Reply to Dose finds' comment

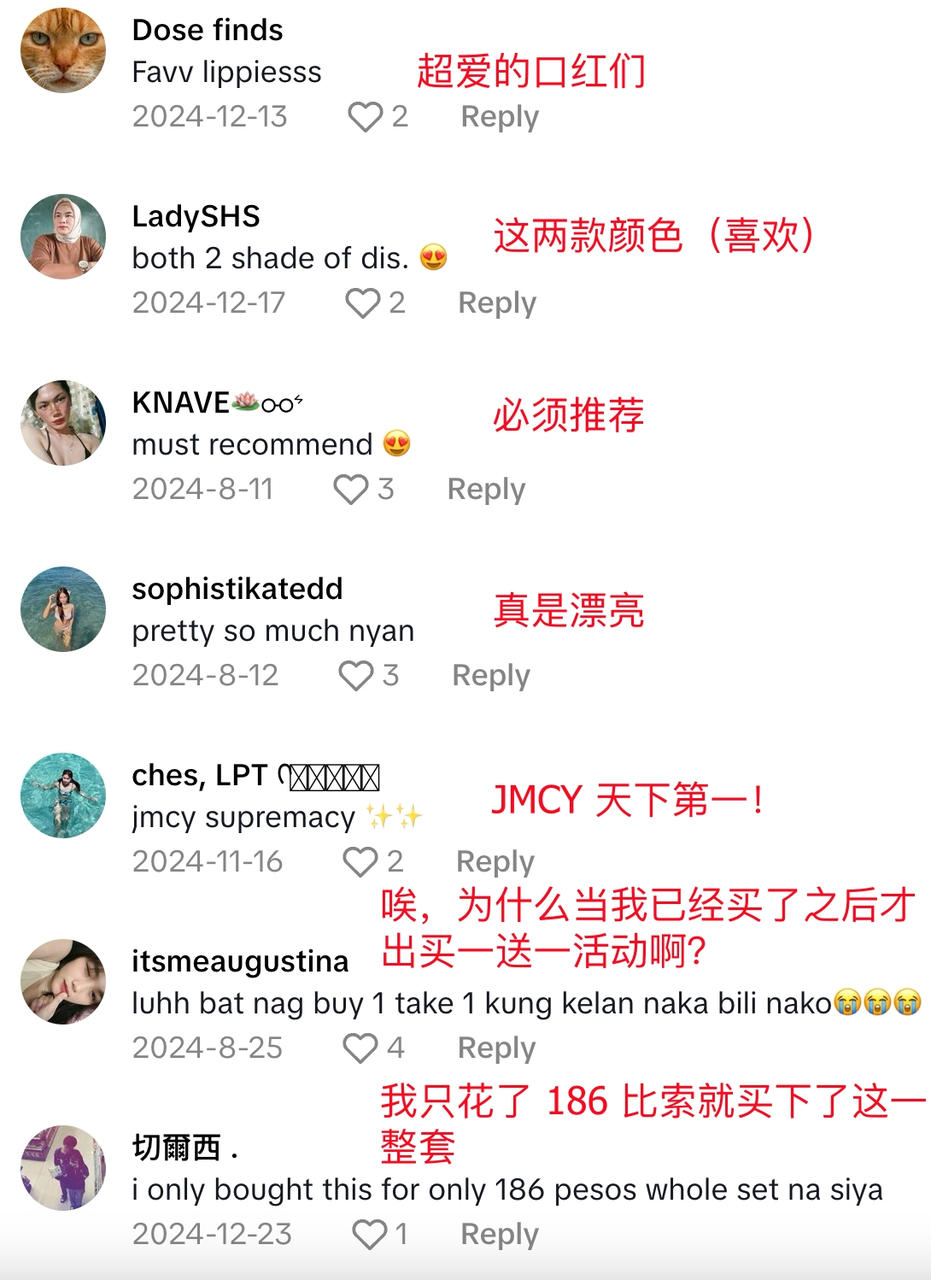499,117
